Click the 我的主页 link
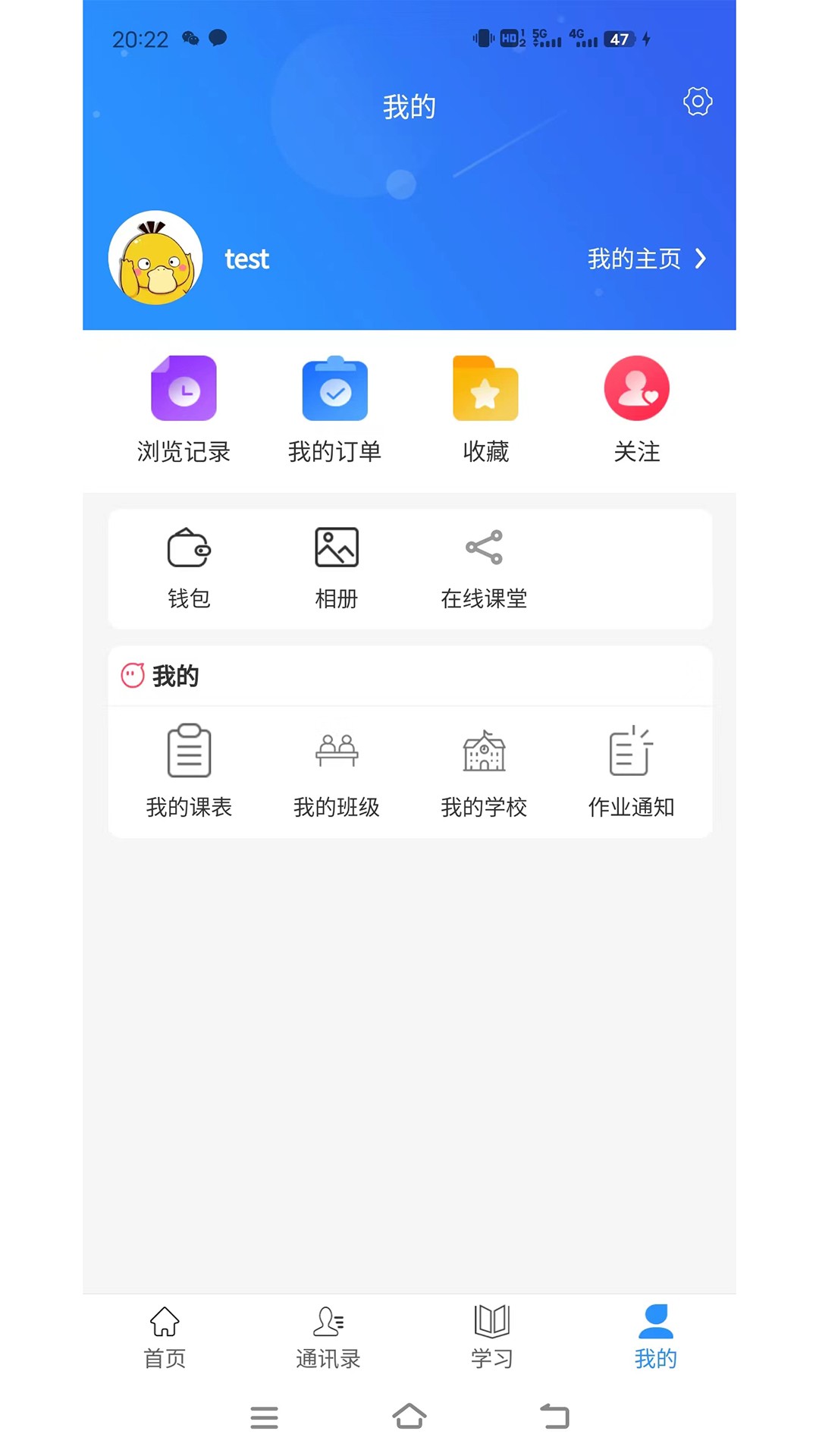The width and height of the screenshot is (819, 1456). pyautogui.click(x=634, y=259)
